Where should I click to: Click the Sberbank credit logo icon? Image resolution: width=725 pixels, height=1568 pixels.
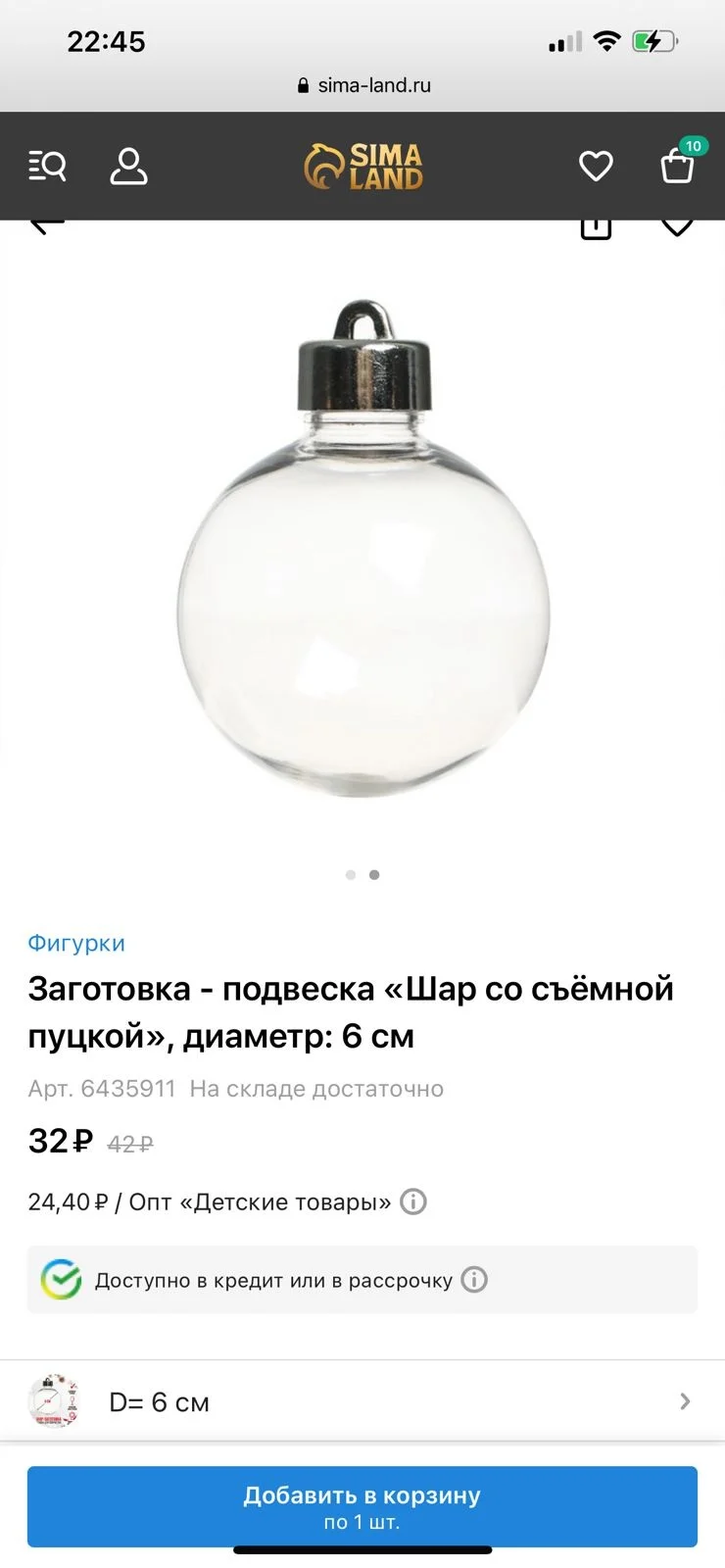(x=60, y=1279)
